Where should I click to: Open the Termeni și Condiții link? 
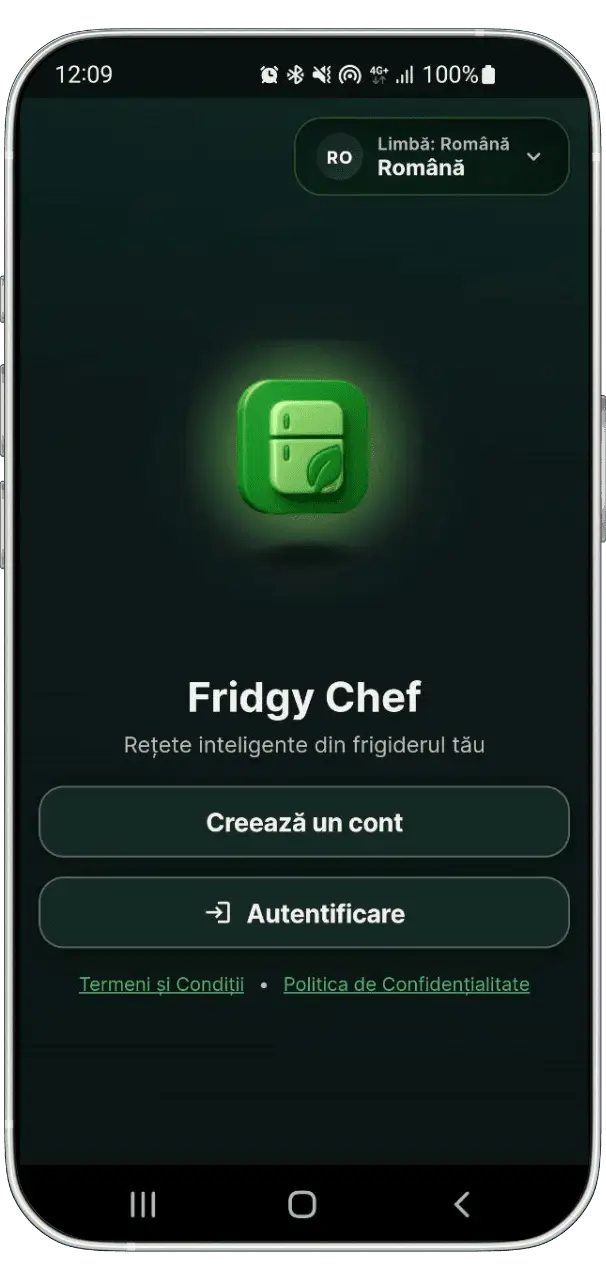tap(161, 984)
